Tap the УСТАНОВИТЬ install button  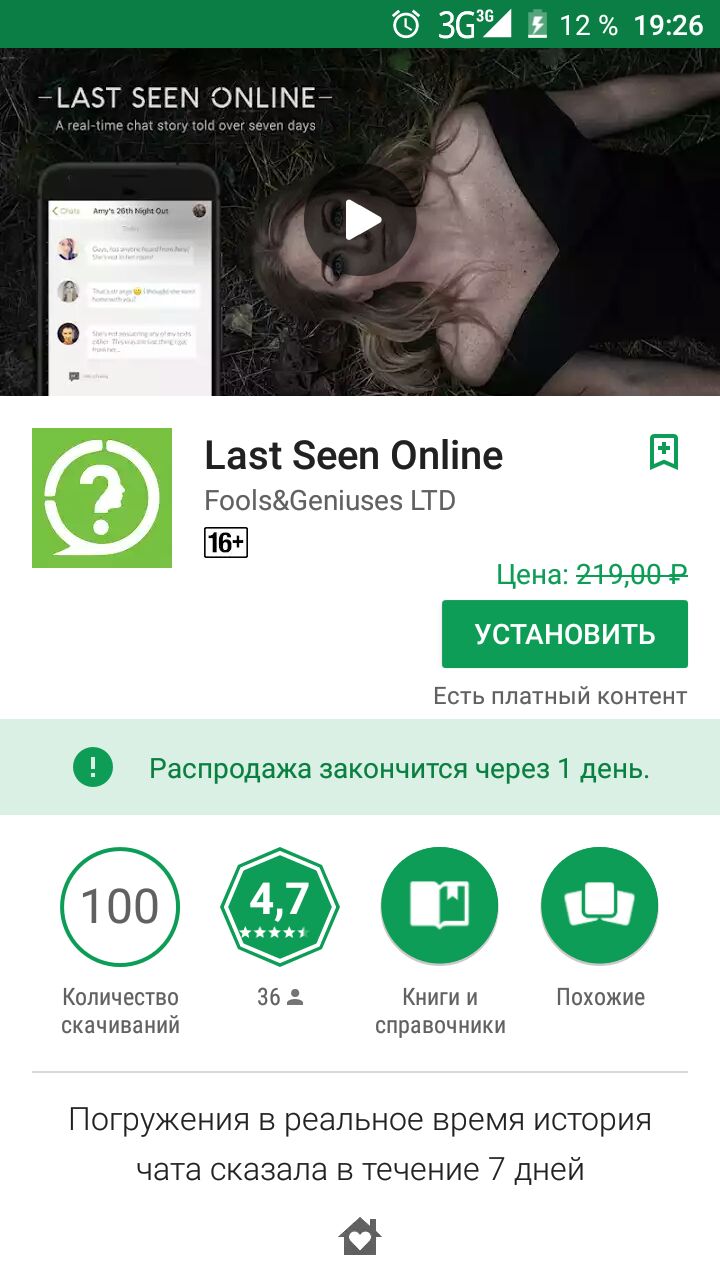point(564,634)
